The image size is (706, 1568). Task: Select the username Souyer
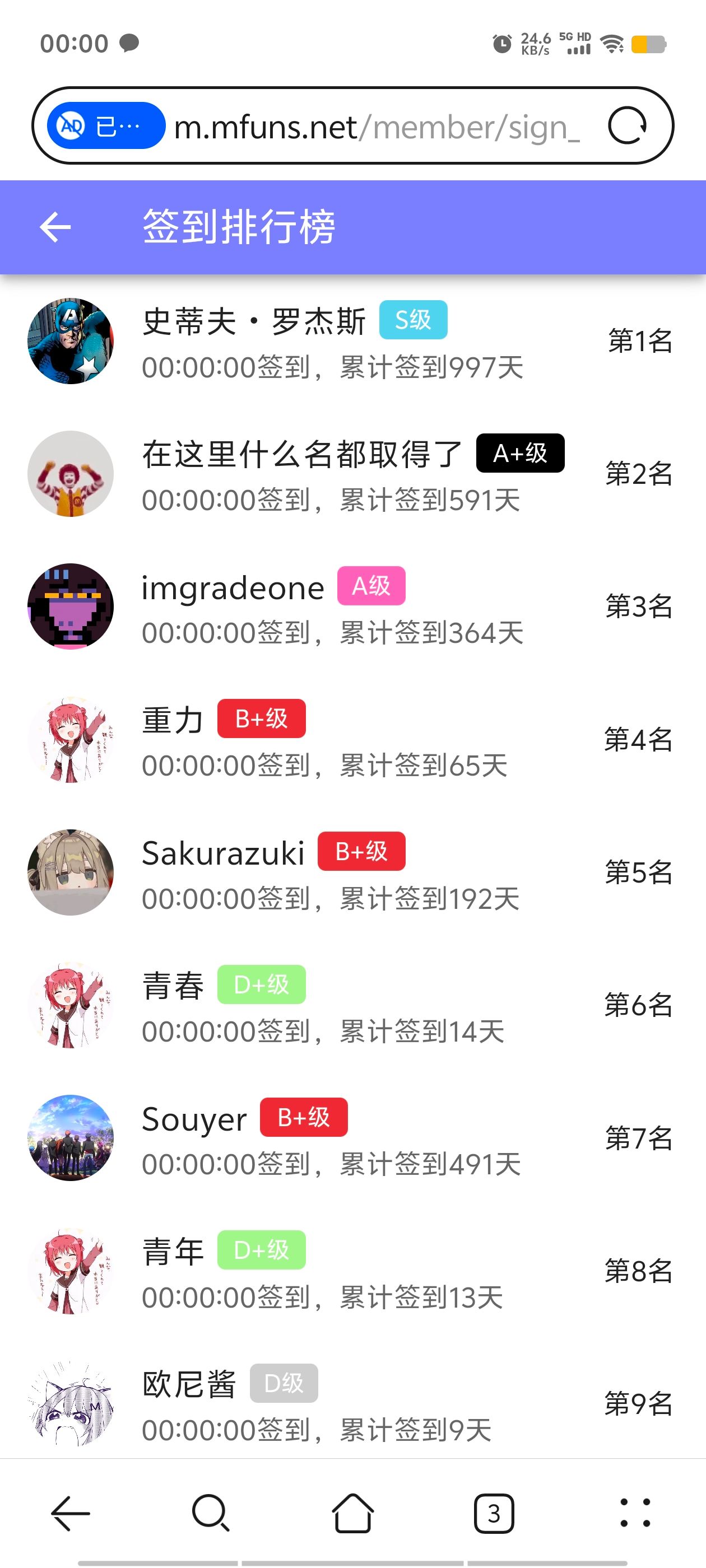click(193, 1119)
